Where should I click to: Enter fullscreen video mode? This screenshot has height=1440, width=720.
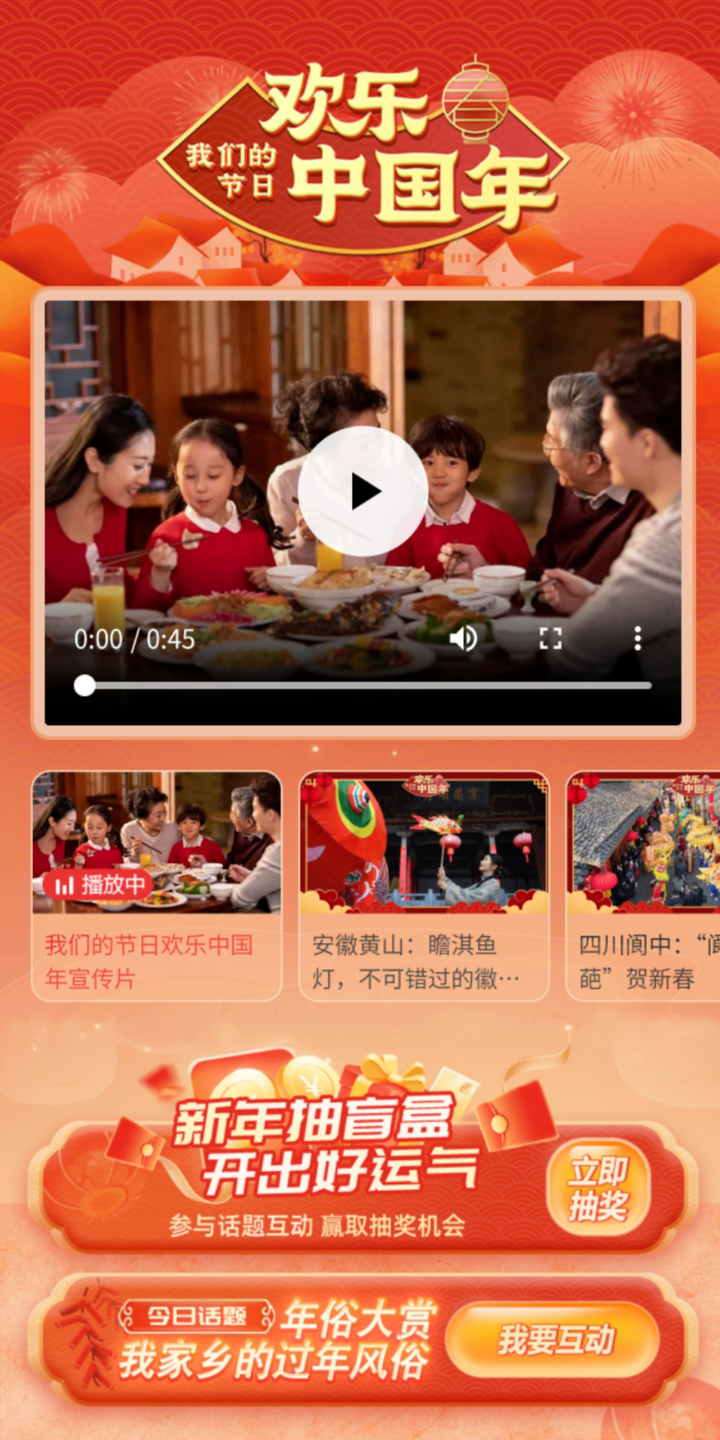tap(550, 638)
